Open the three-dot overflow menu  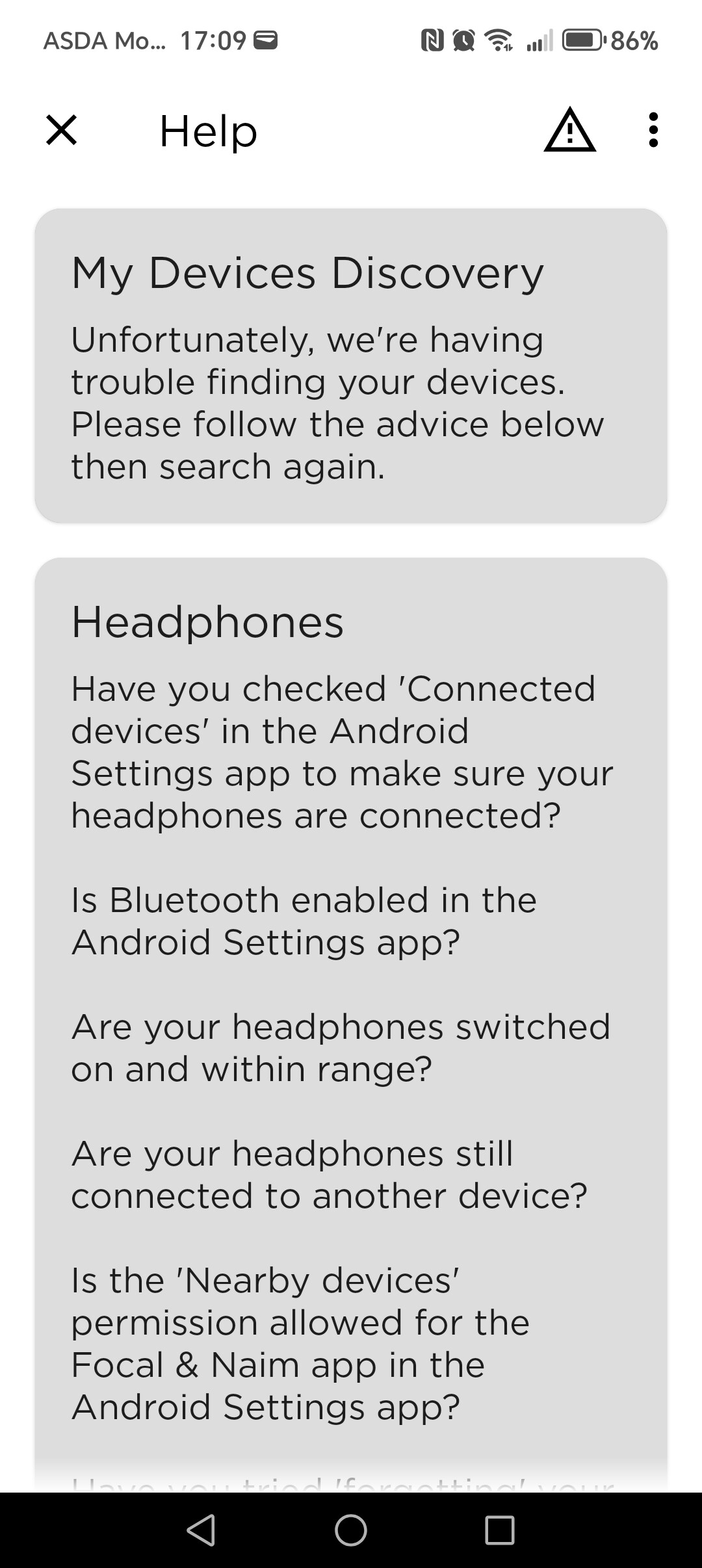click(x=653, y=130)
